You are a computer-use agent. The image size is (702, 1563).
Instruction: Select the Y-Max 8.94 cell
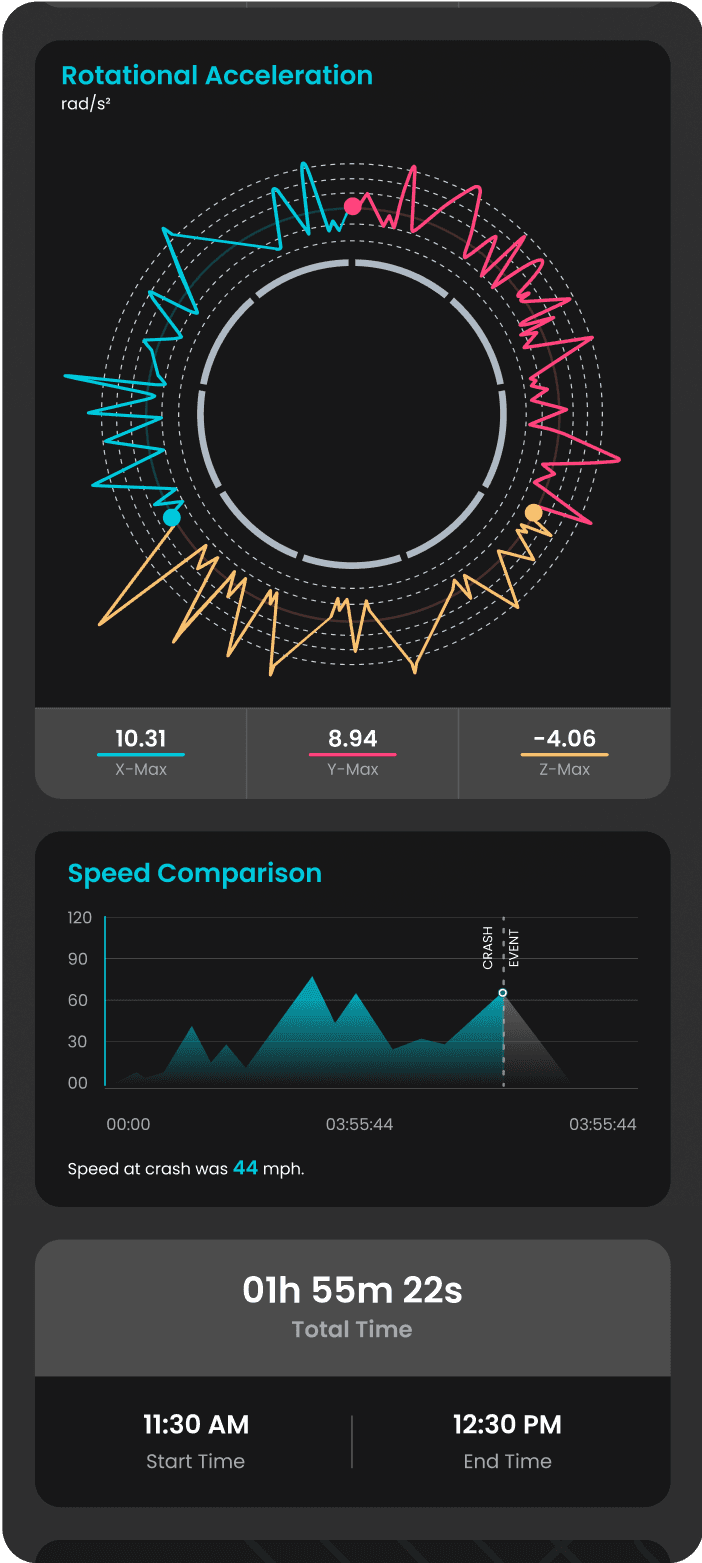point(352,753)
